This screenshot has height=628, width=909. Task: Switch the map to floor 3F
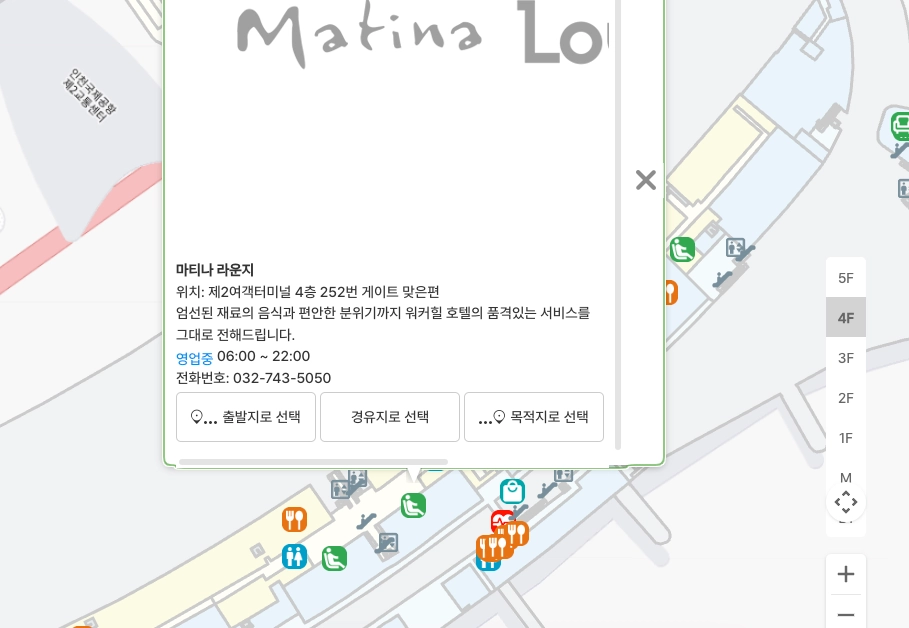point(846,358)
